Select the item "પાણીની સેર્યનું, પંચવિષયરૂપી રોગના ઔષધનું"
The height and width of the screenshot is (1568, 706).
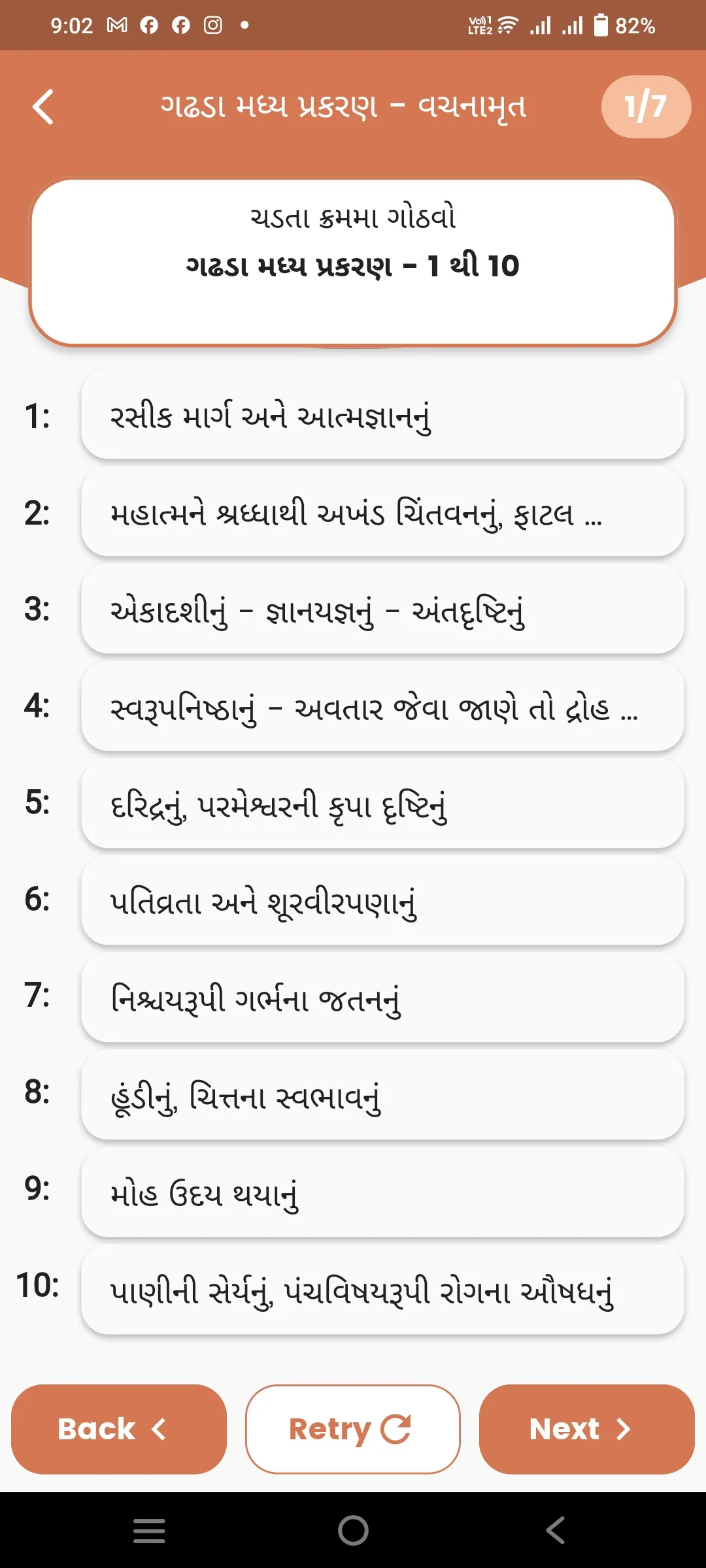click(382, 1288)
